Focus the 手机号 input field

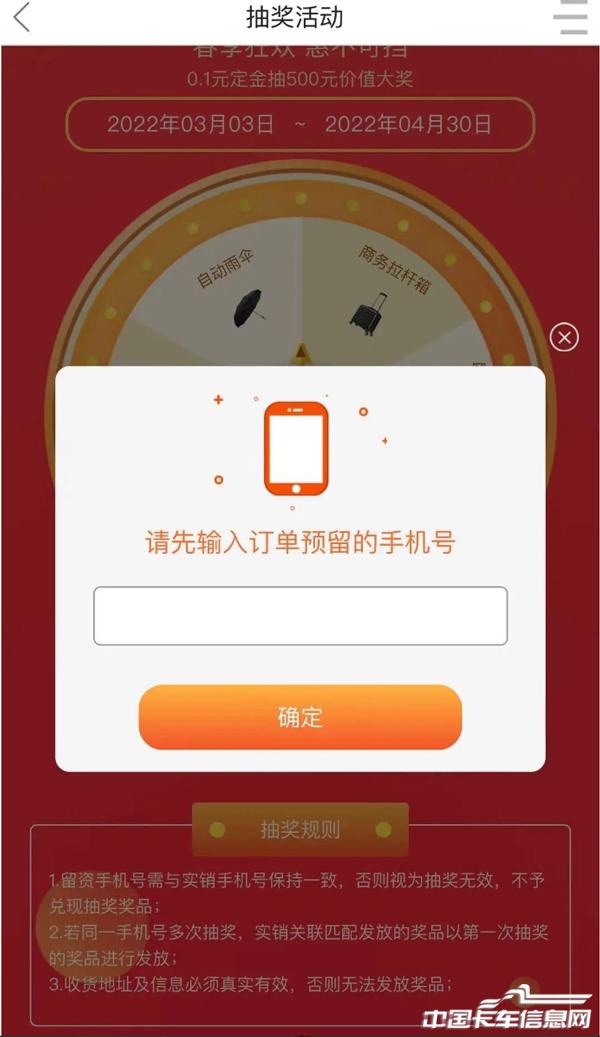[300, 616]
